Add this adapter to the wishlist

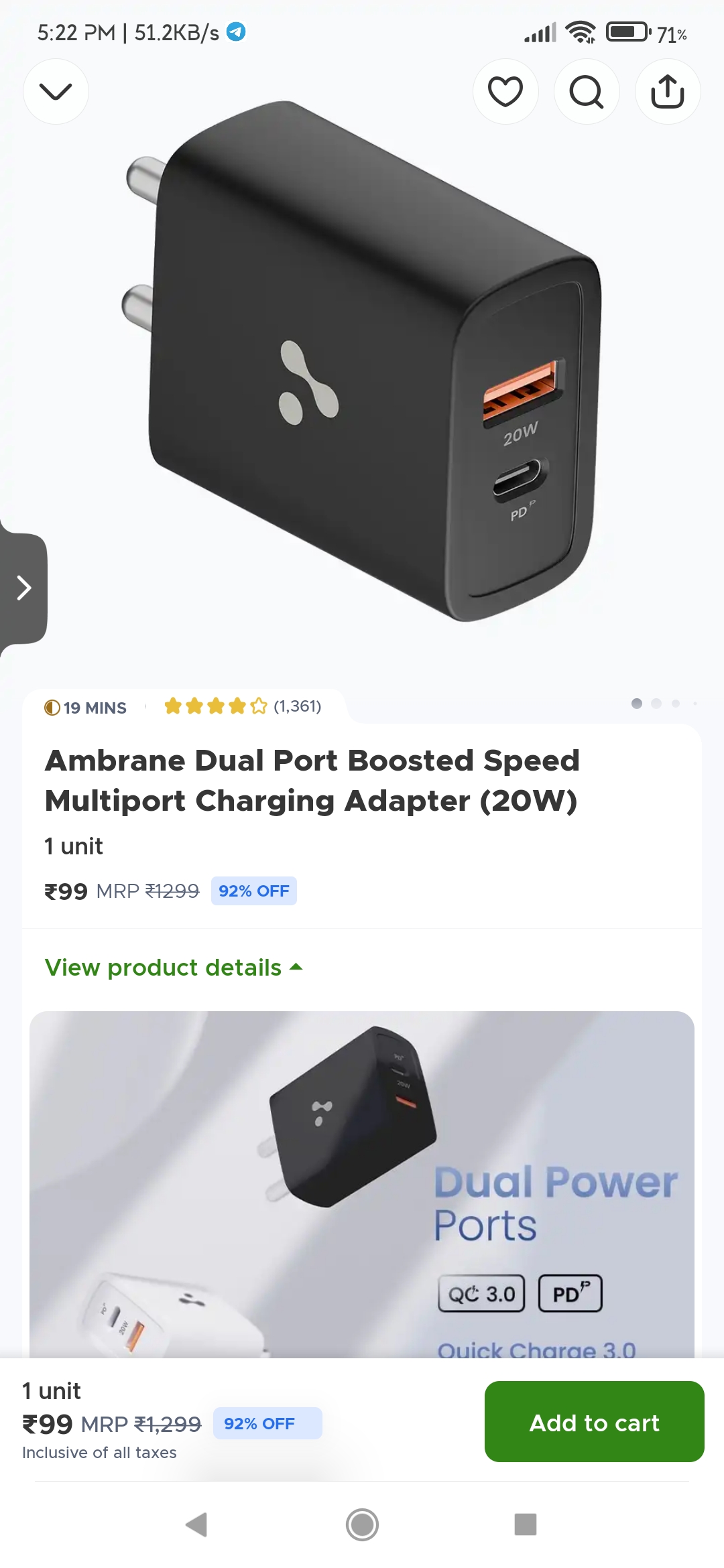505,91
